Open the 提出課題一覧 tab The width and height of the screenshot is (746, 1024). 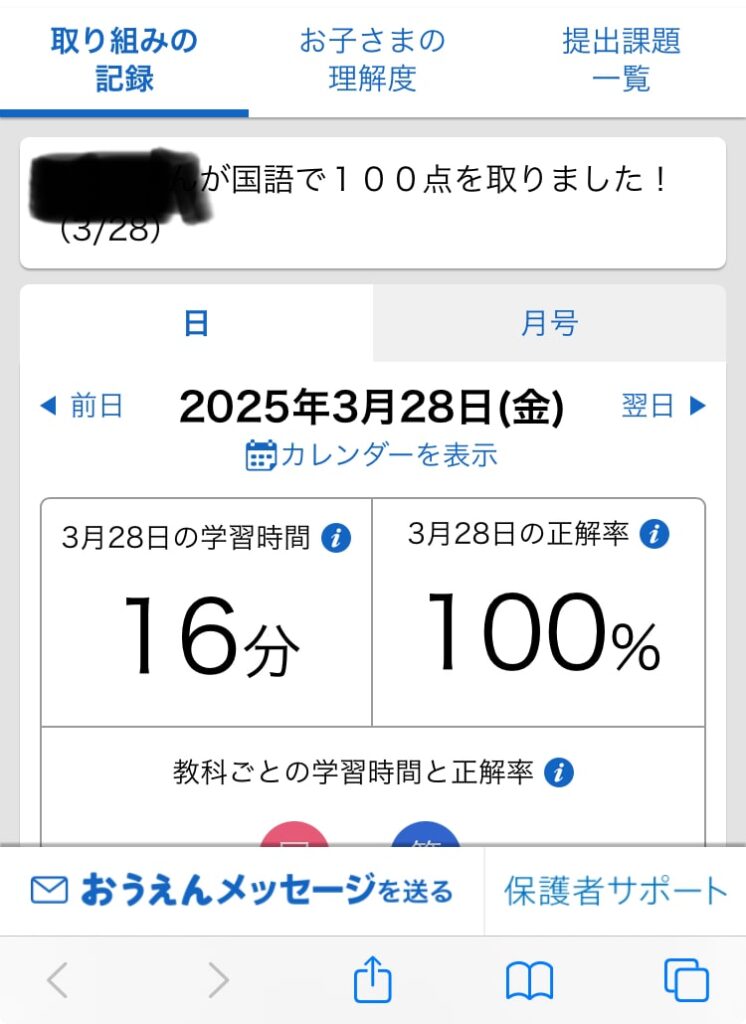[x=621, y=59]
